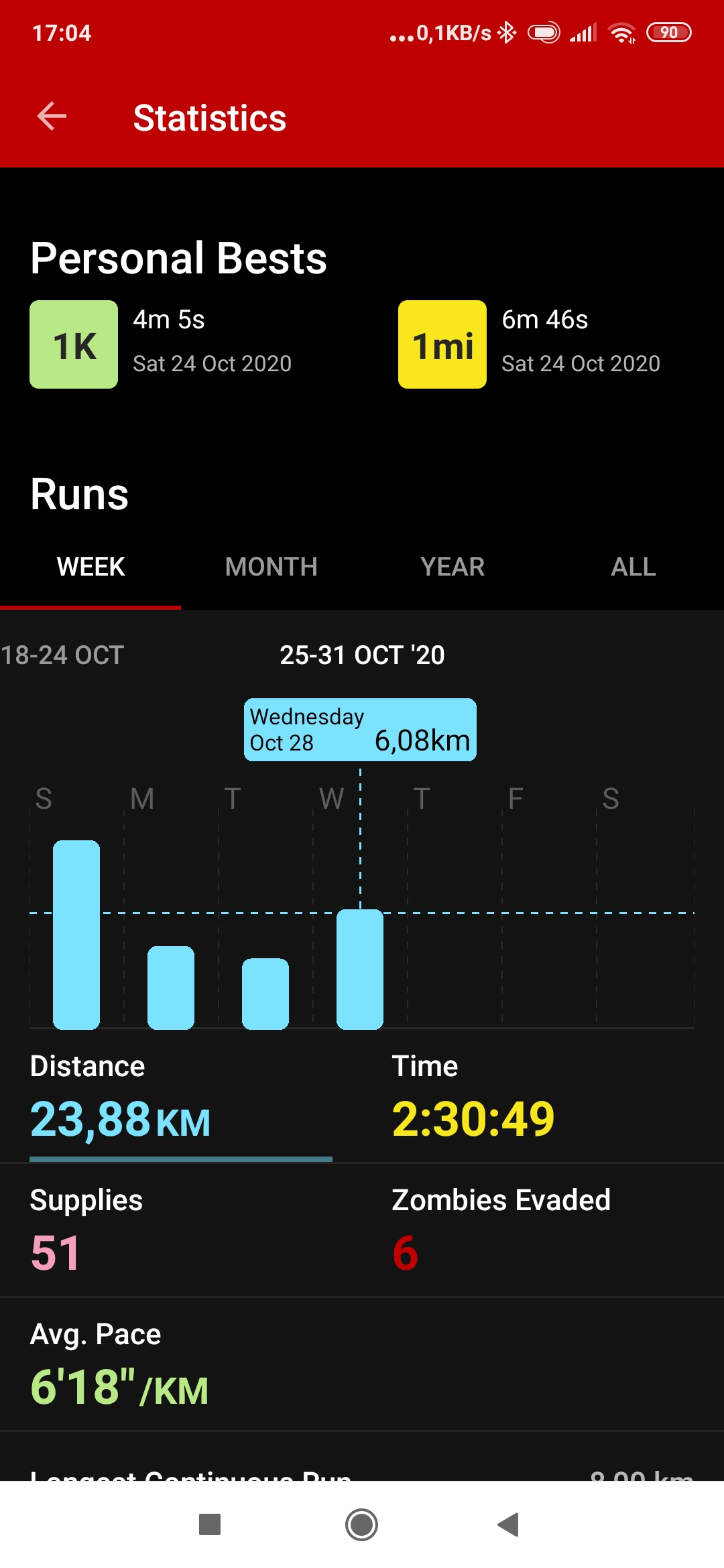Open the 1mi personal best

(442, 344)
